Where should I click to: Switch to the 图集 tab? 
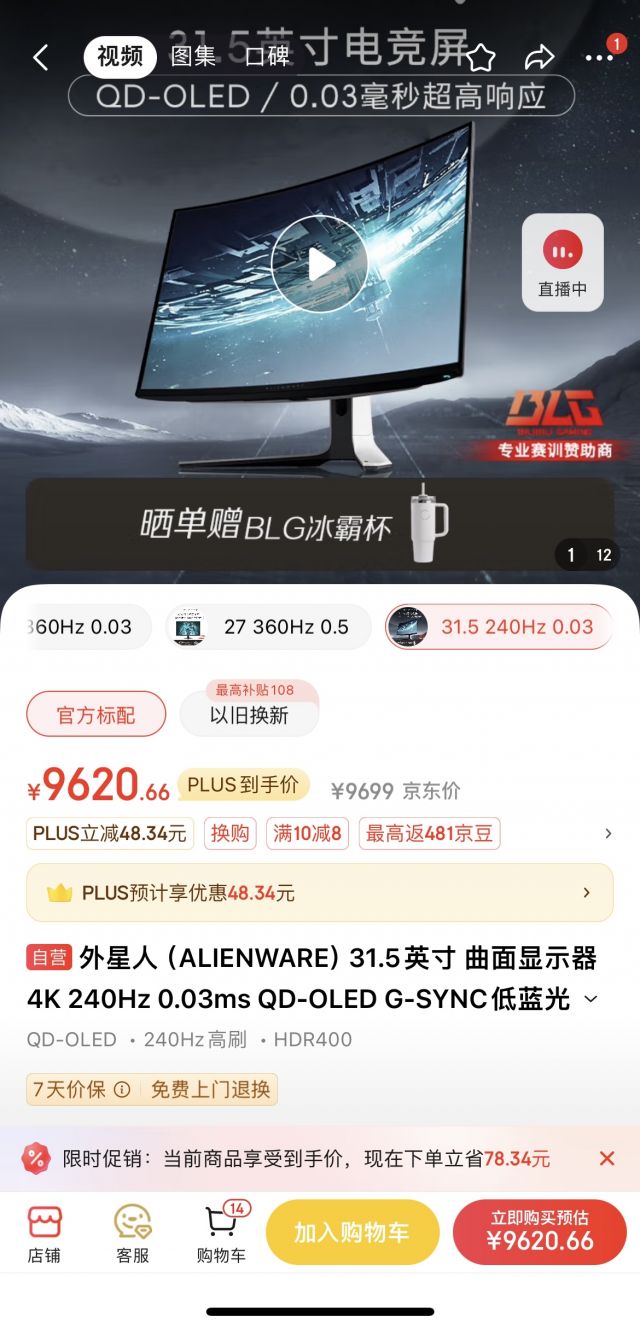coord(193,57)
